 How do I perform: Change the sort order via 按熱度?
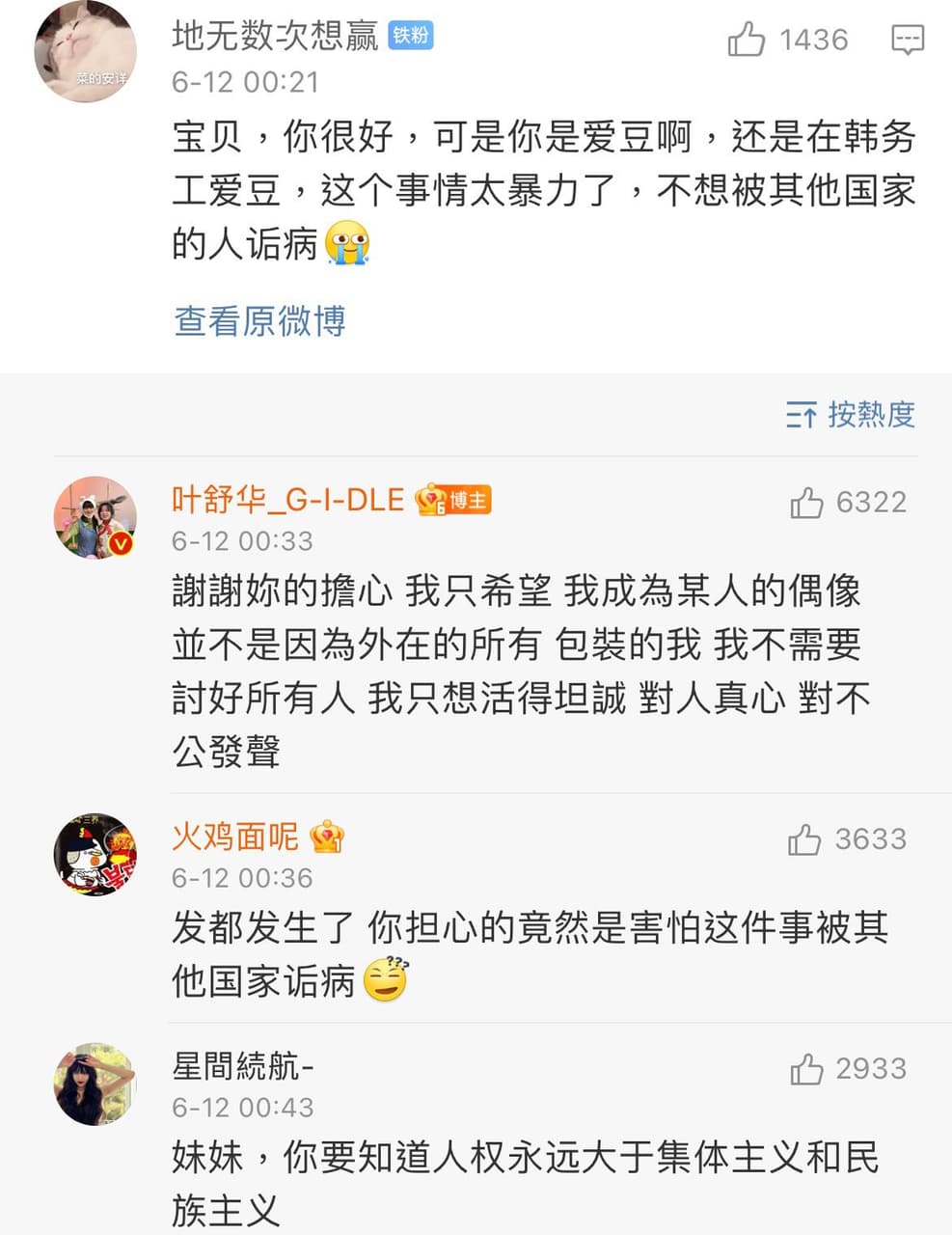(850, 415)
